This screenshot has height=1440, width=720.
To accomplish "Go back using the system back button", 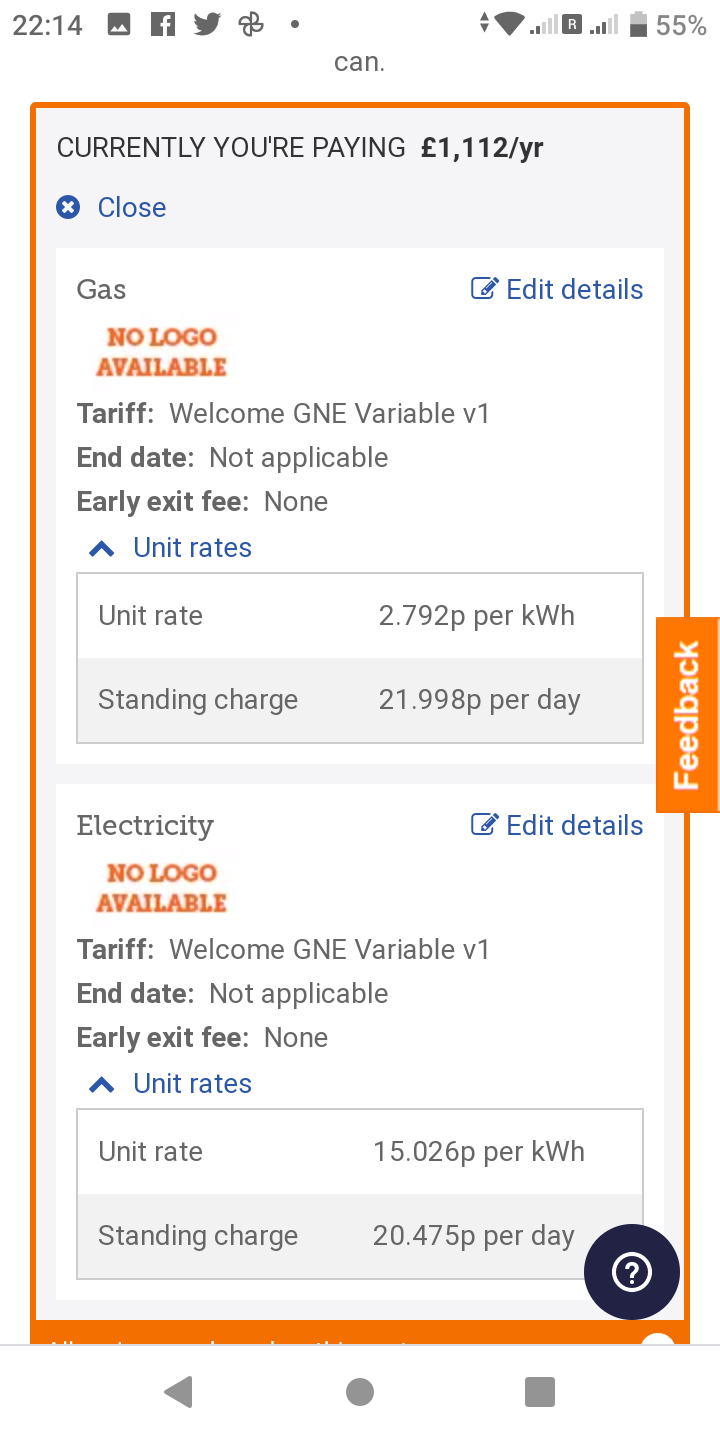I will click(x=179, y=1392).
